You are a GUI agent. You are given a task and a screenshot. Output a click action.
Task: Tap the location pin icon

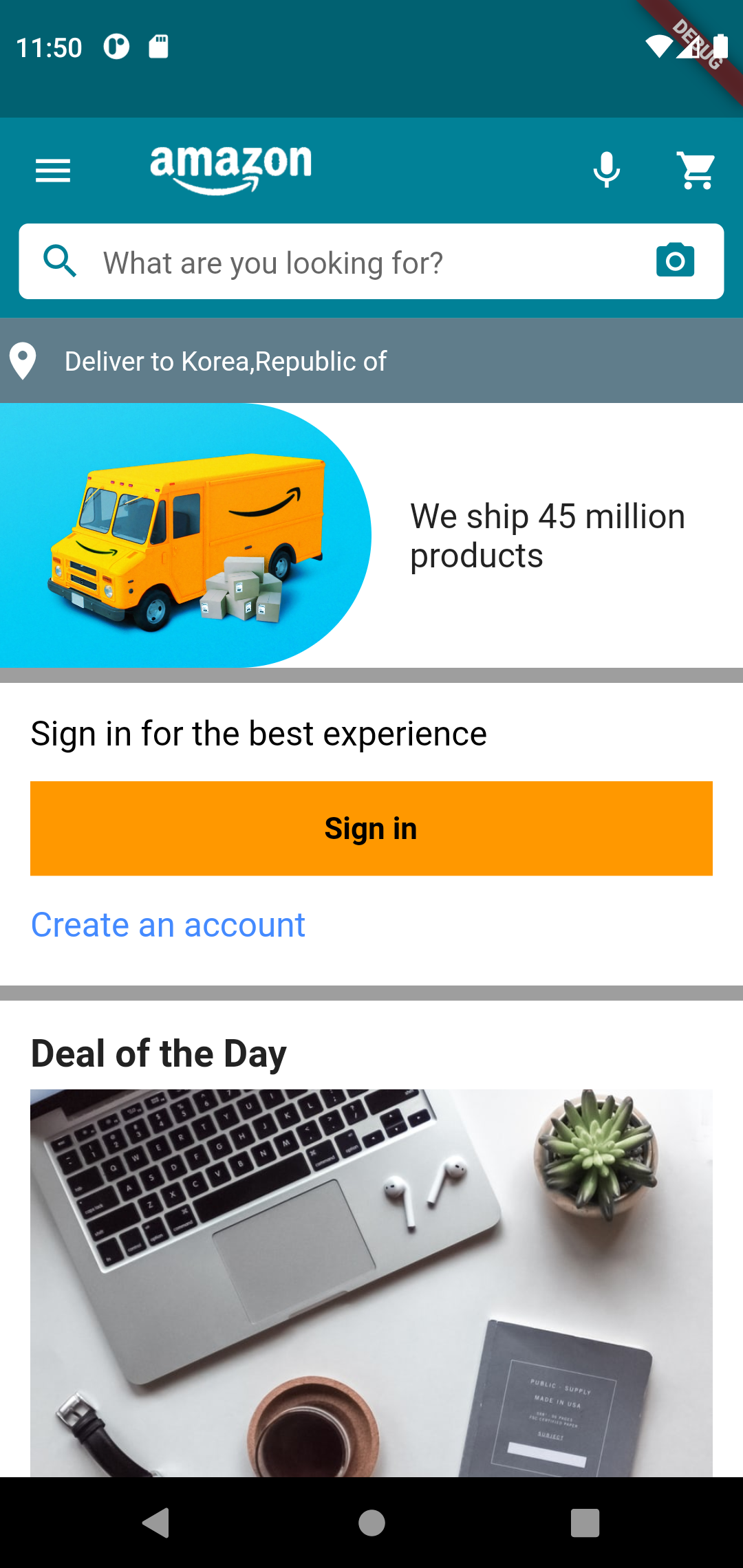click(x=23, y=360)
